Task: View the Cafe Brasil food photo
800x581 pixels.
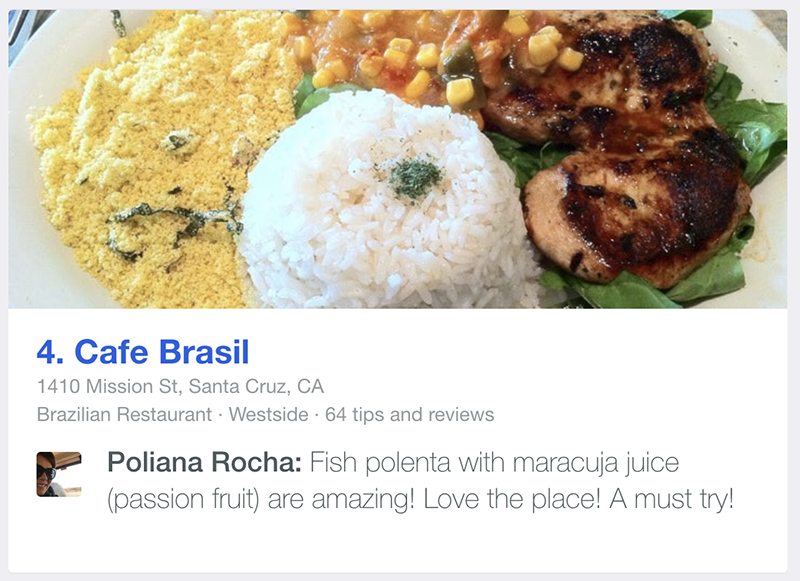Action: click(x=398, y=160)
